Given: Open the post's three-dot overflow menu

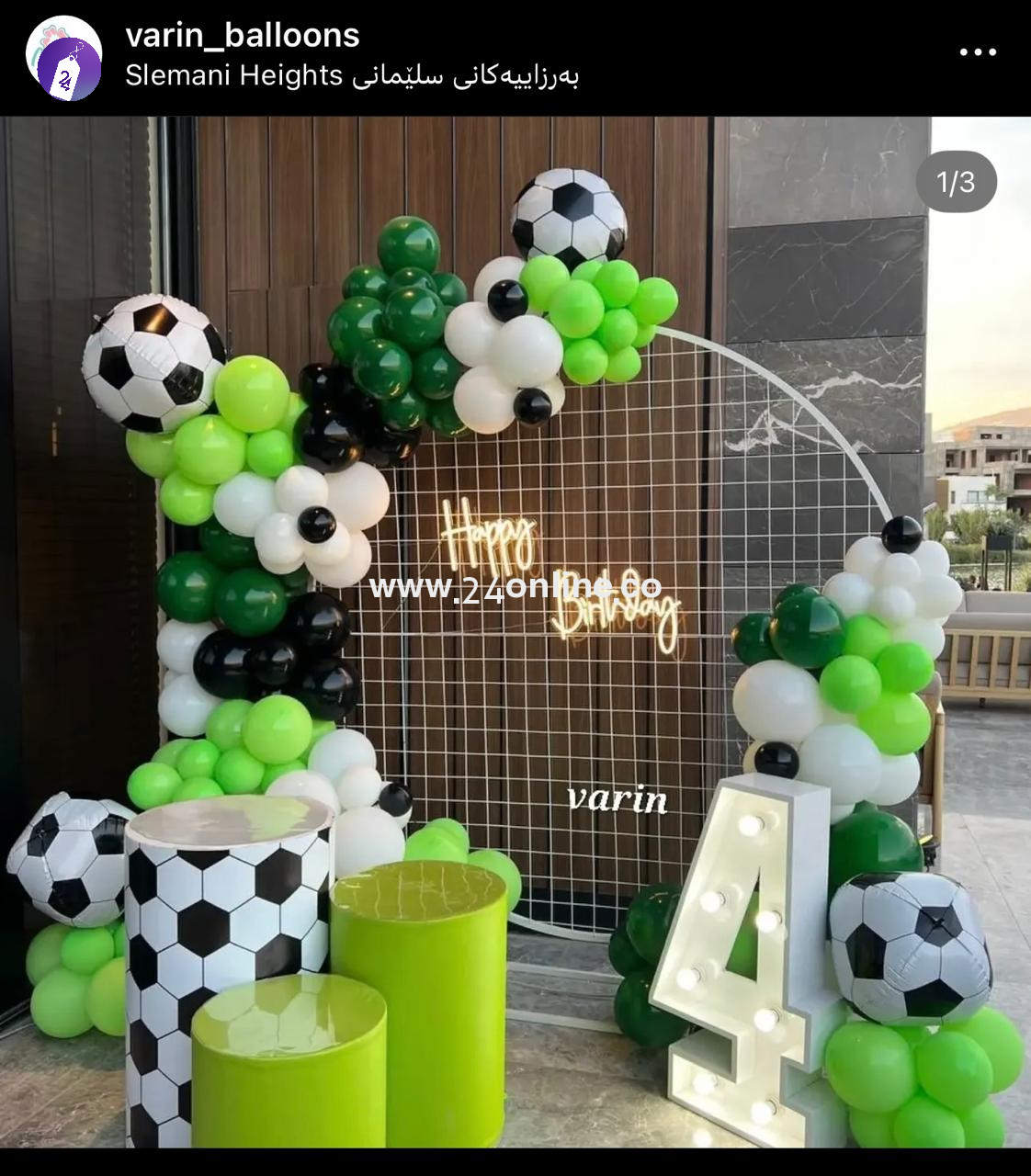Looking at the screenshot, I should [977, 52].
